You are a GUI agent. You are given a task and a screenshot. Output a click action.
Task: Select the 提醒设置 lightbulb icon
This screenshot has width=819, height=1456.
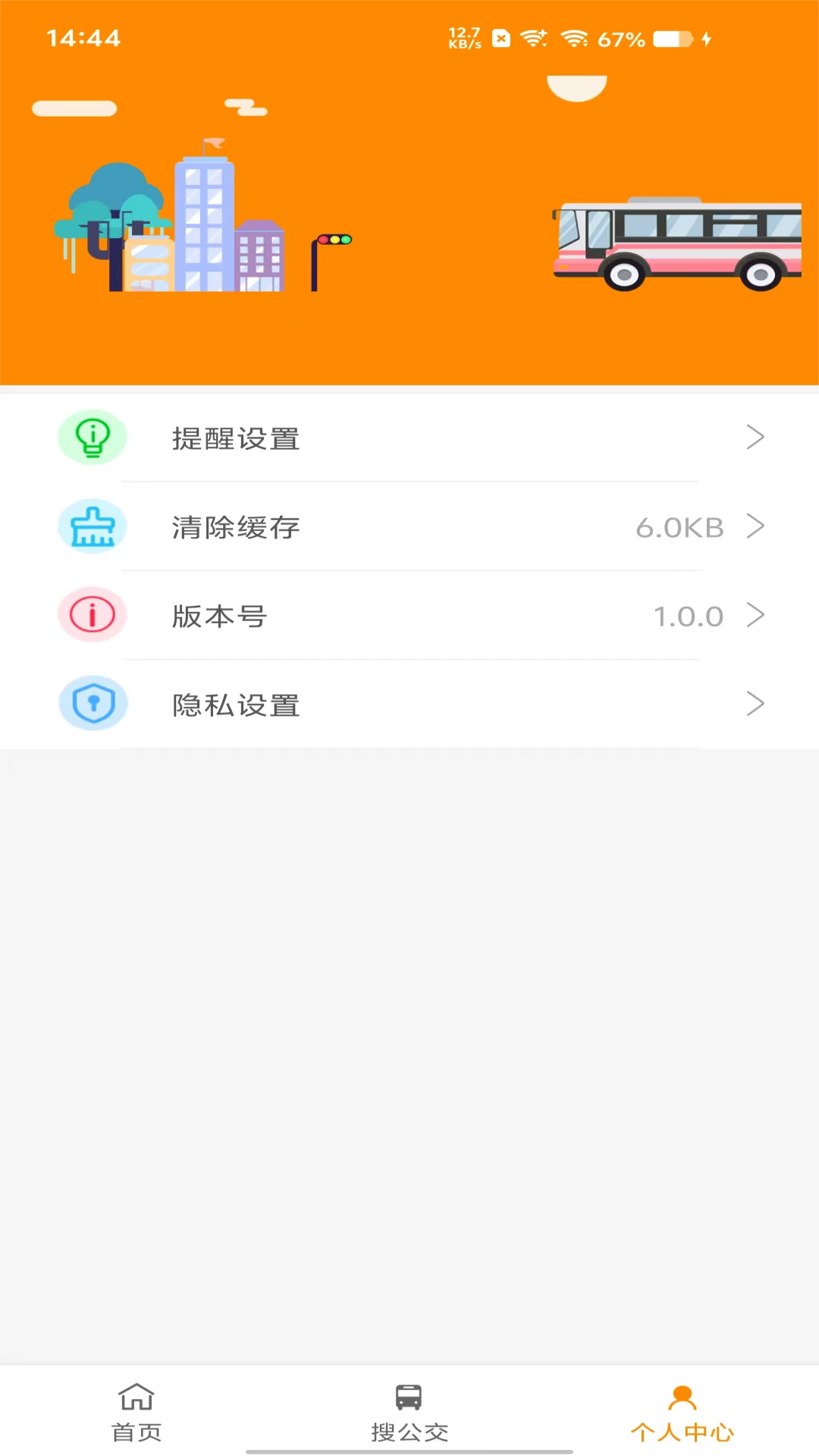[92, 437]
